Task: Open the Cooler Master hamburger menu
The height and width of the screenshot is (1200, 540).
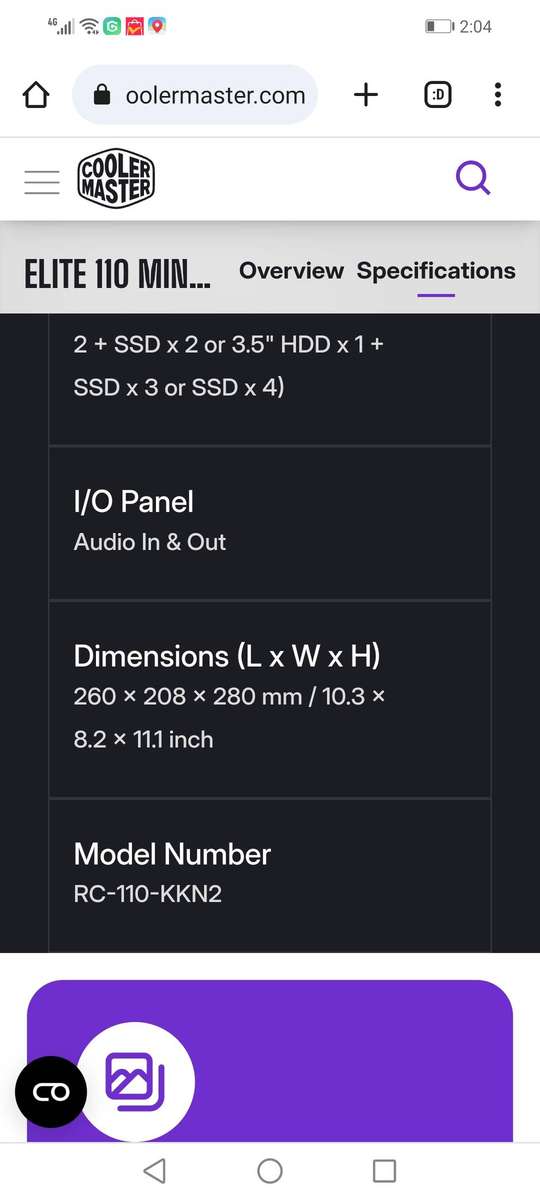Action: pyautogui.click(x=42, y=182)
